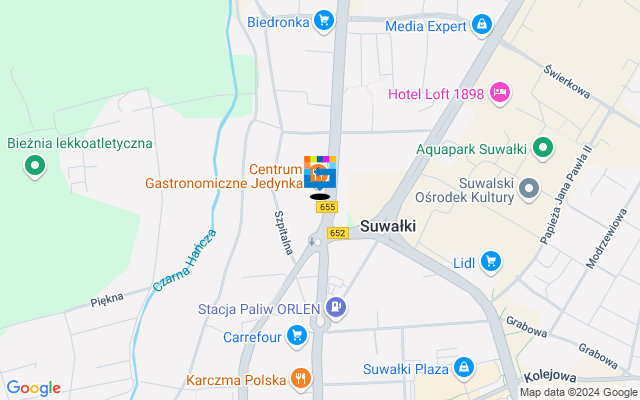Open the Google logo link

[33, 388]
